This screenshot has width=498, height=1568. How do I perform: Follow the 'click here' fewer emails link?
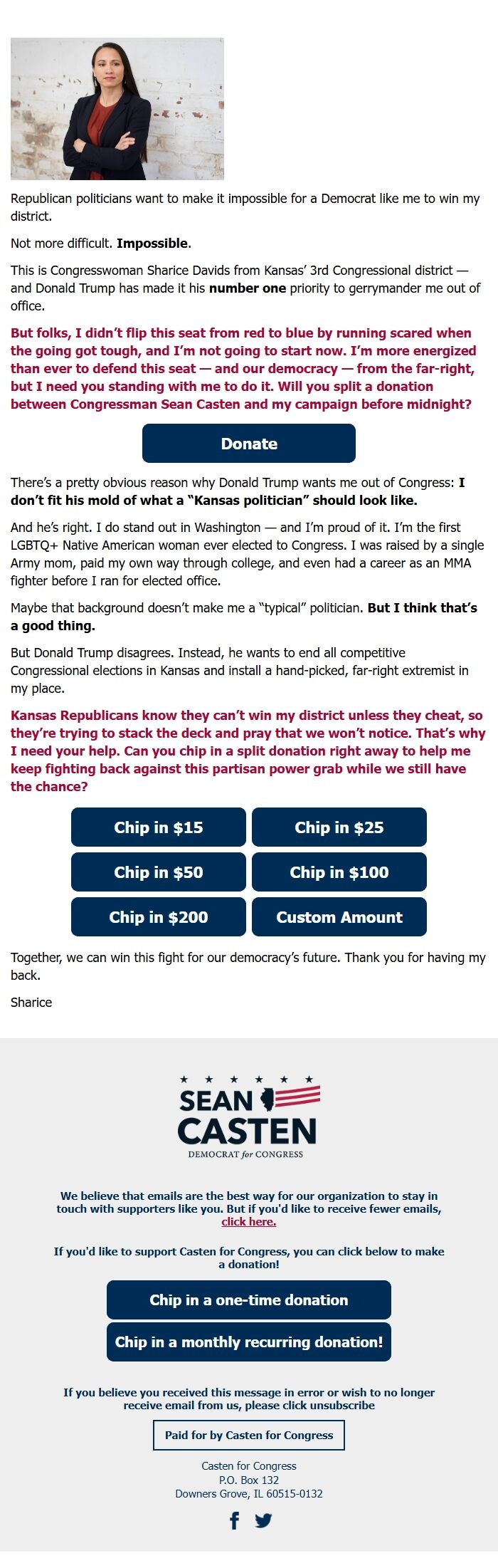(x=248, y=1221)
